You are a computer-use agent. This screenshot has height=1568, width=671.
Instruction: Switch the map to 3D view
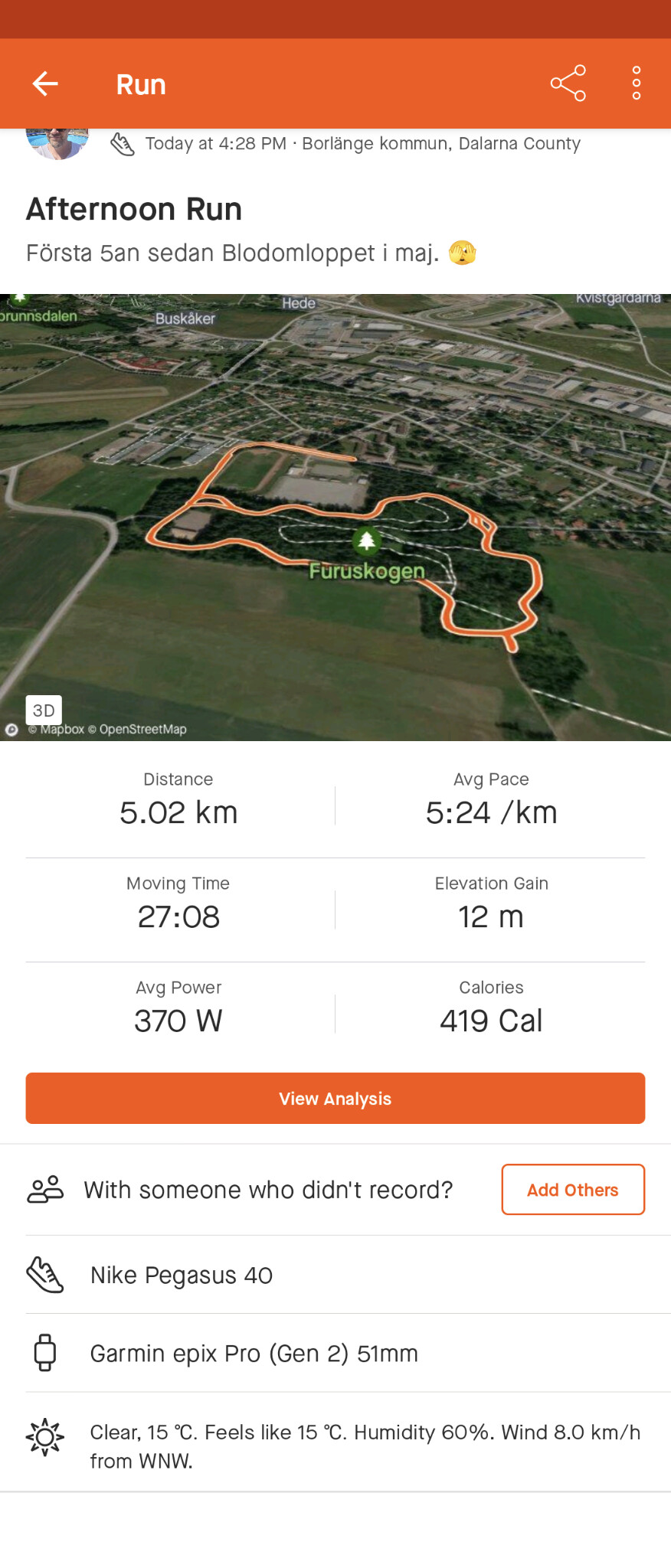44,710
